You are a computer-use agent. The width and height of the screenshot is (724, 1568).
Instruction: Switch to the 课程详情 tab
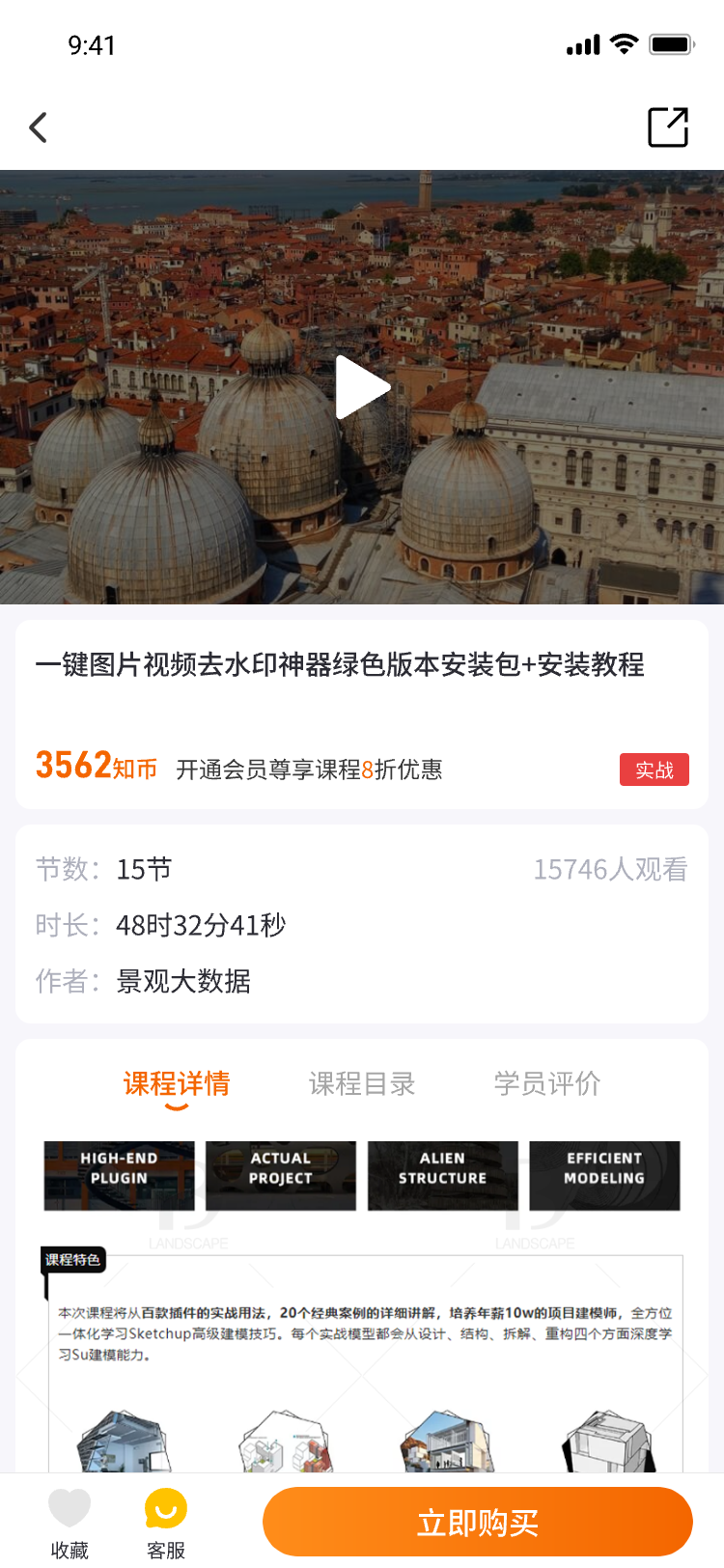point(177,1084)
